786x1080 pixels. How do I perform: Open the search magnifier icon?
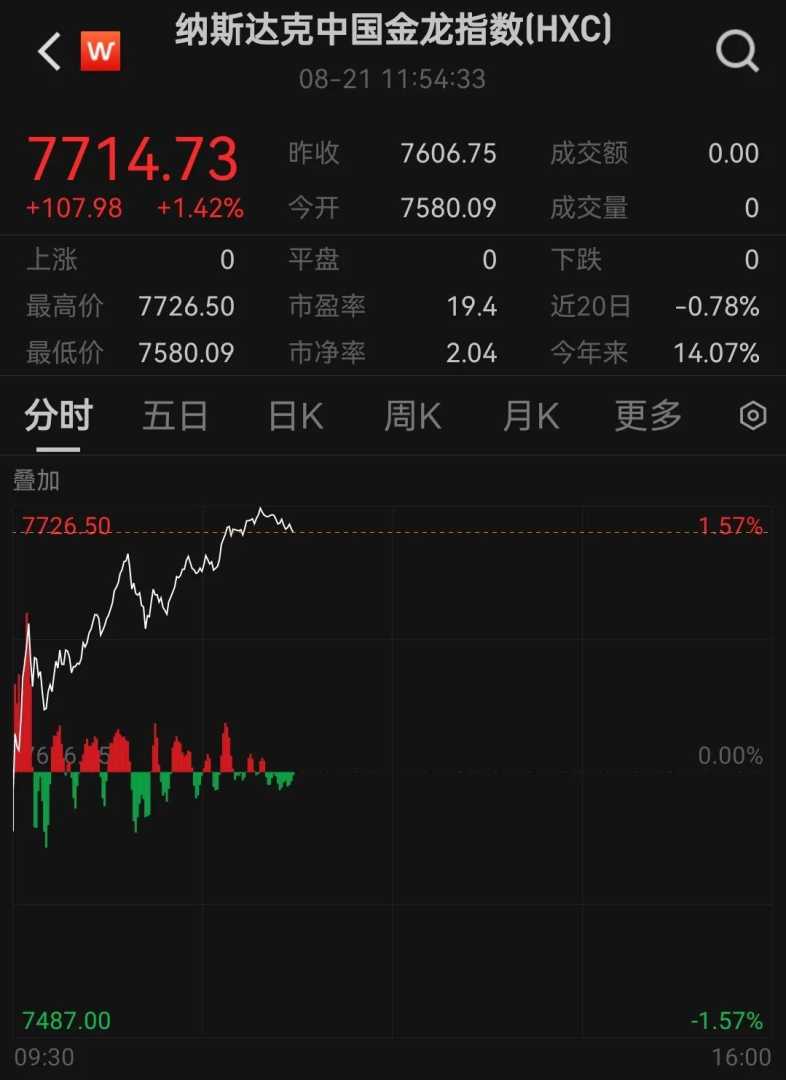[x=737, y=51]
